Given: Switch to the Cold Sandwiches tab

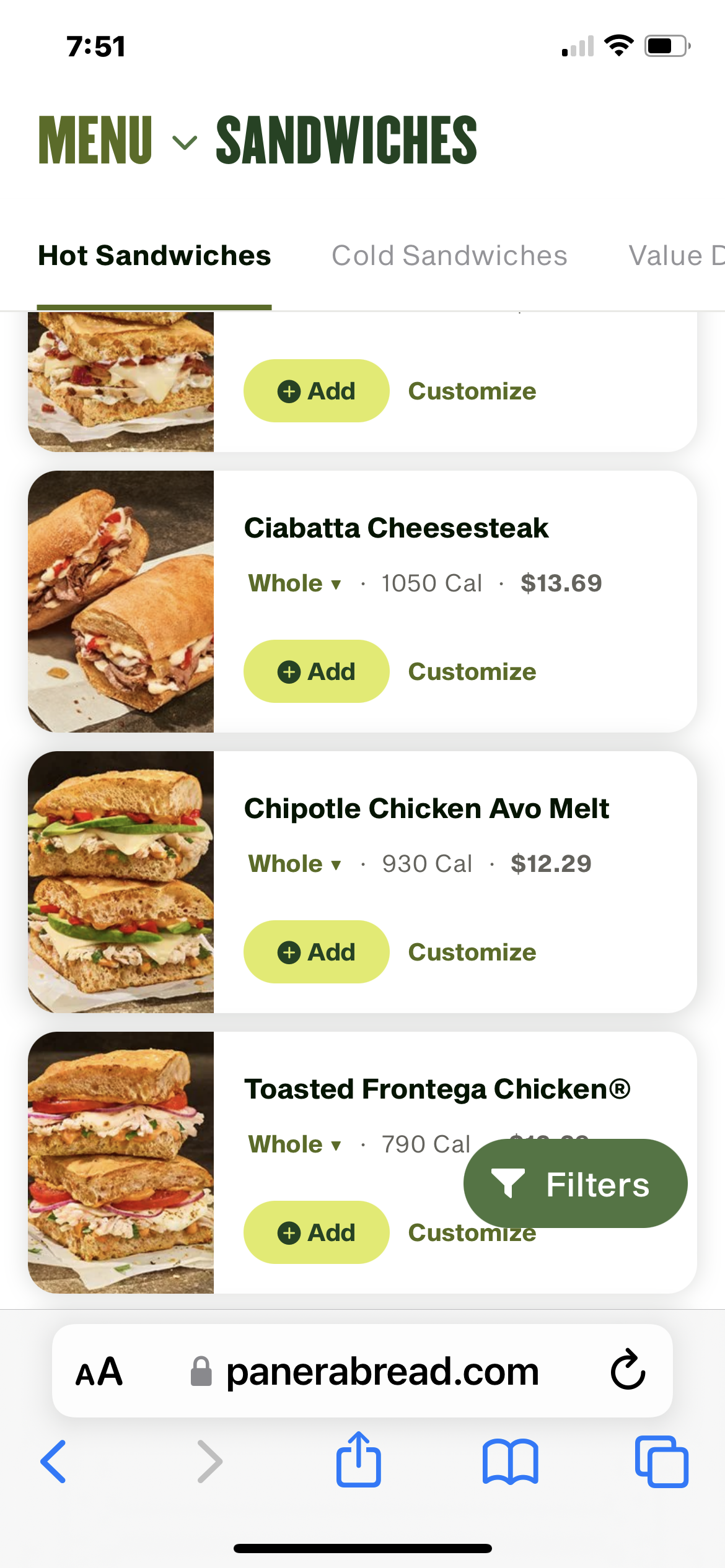Looking at the screenshot, I should tap(449, 256).
